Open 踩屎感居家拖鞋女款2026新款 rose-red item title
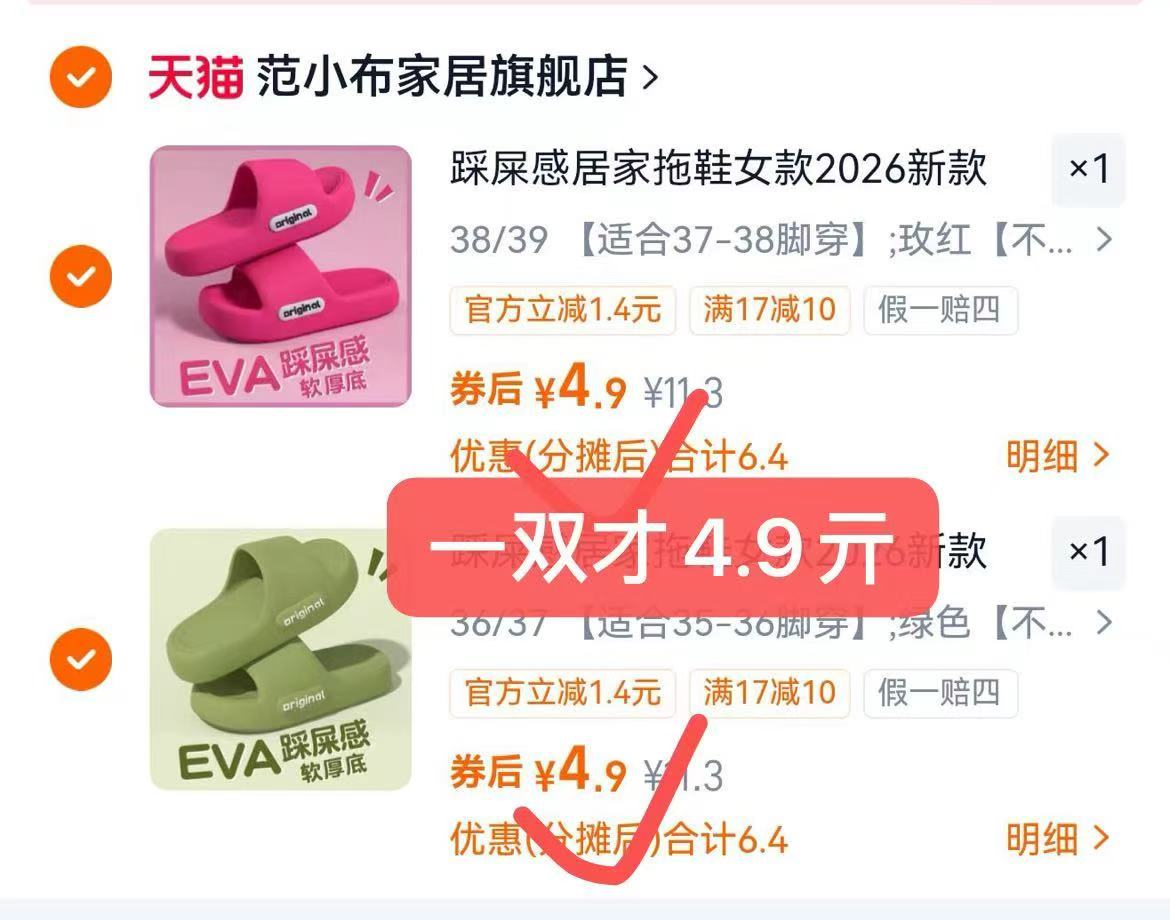This screenshot has width=1170, height=920. point(718,169)
